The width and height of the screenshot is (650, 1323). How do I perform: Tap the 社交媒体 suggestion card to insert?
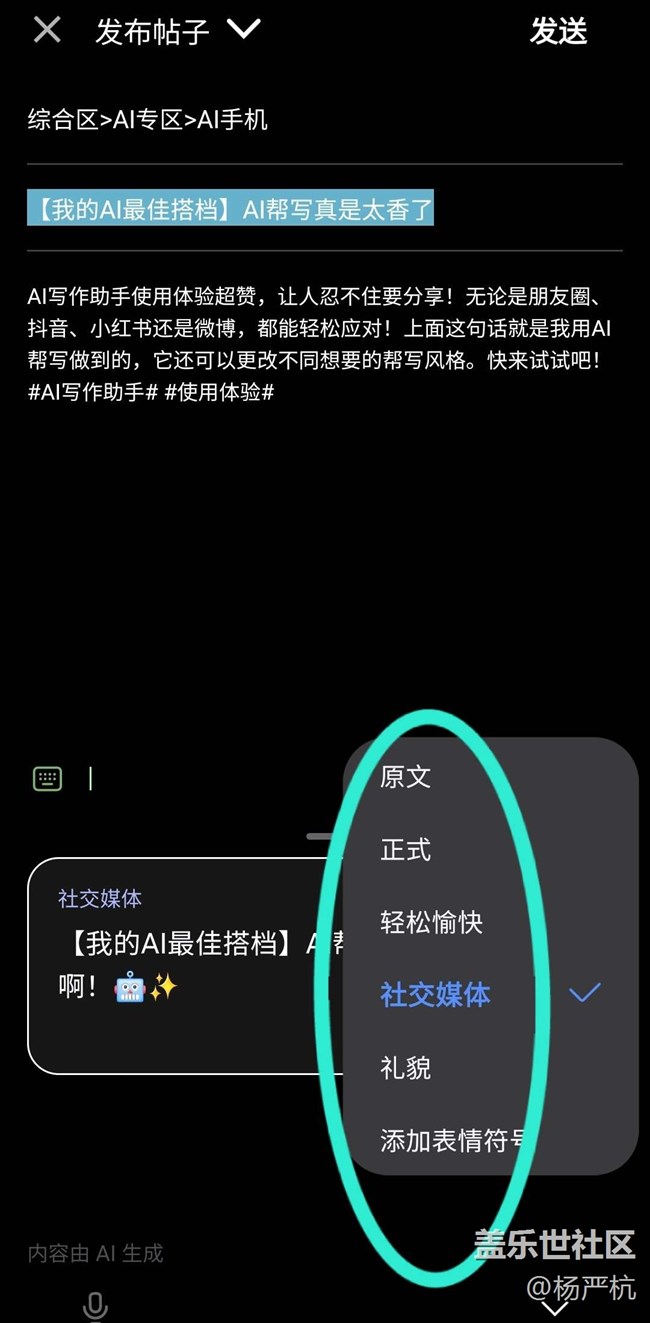(190, 966)
